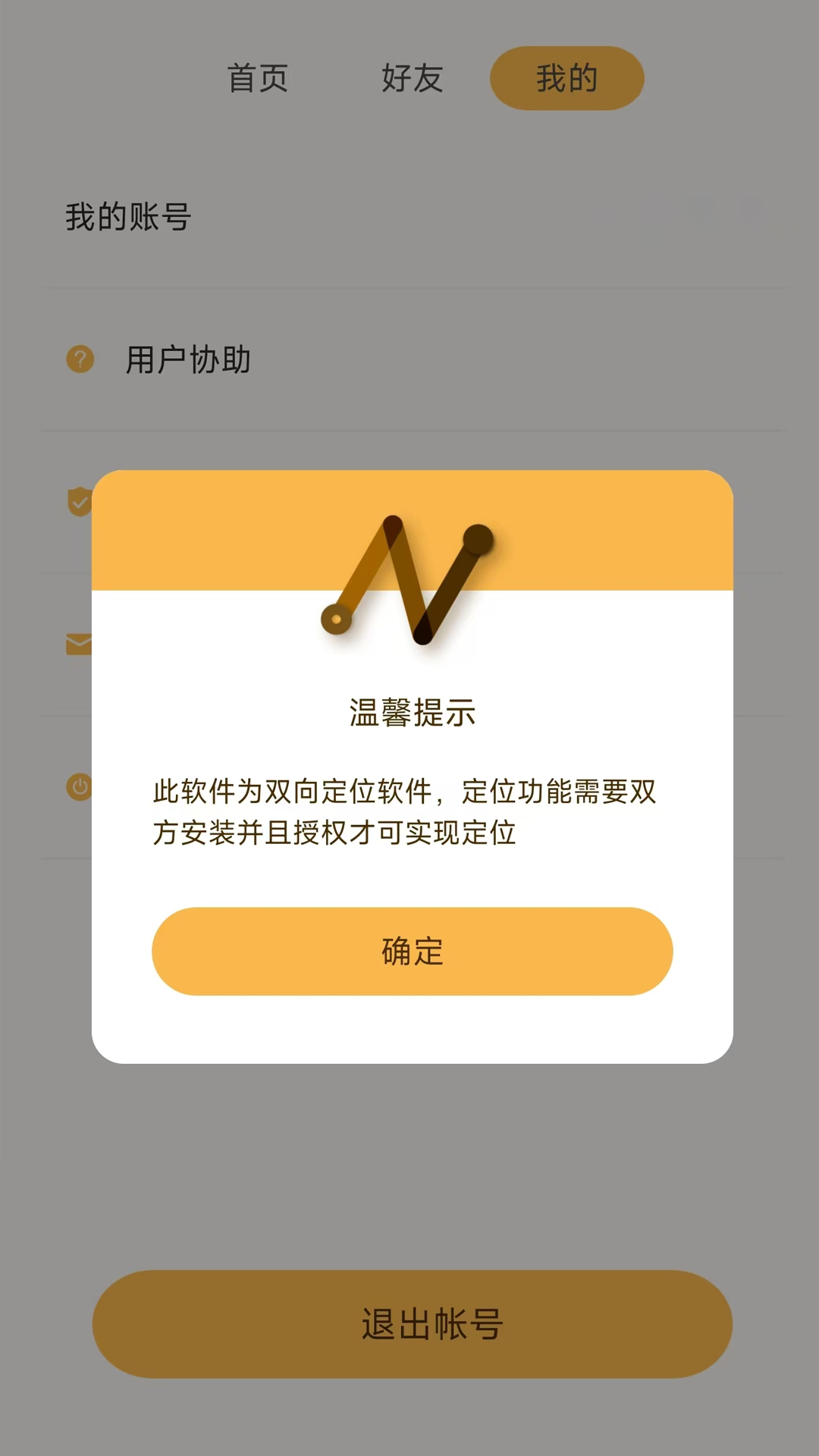Switch to the 首页 tab
Screen dimensions: 819x1456
point(258,78)
